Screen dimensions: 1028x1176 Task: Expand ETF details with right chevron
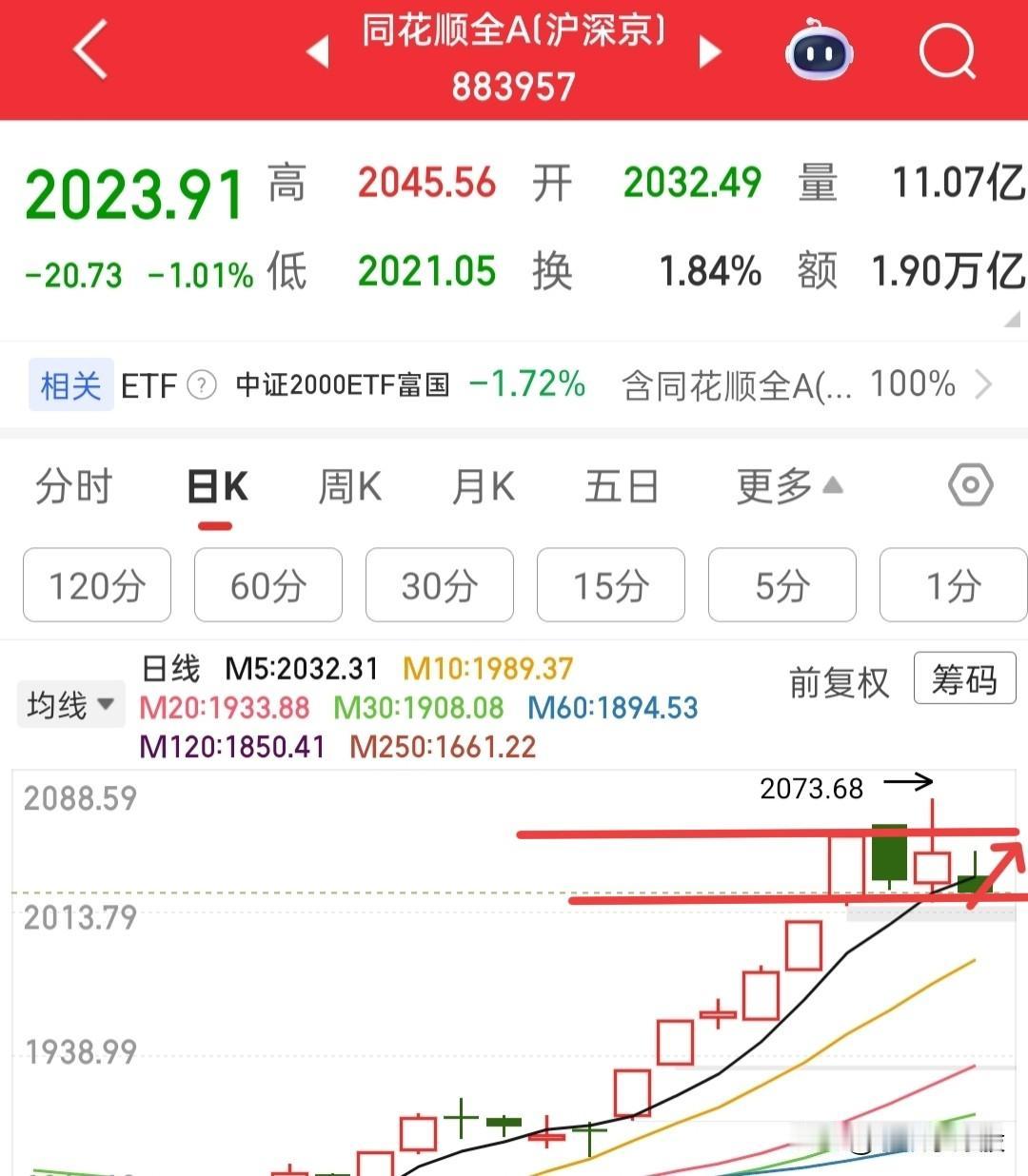click(986, 385)
